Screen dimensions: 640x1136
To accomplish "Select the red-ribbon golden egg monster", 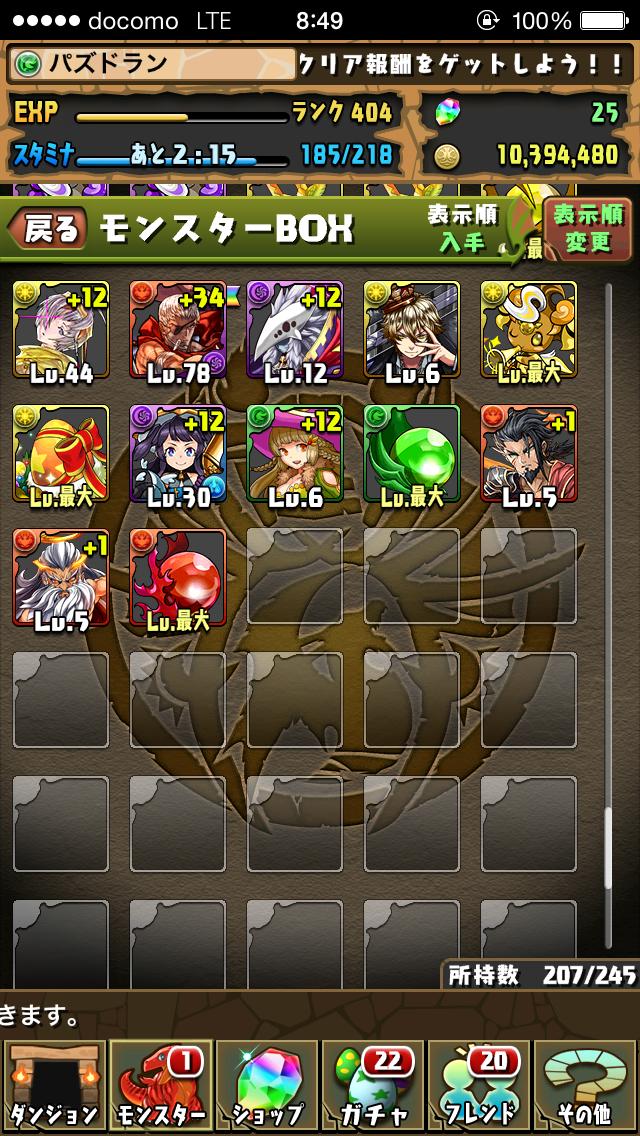I will pyautogui.click(x=60, y=453).
